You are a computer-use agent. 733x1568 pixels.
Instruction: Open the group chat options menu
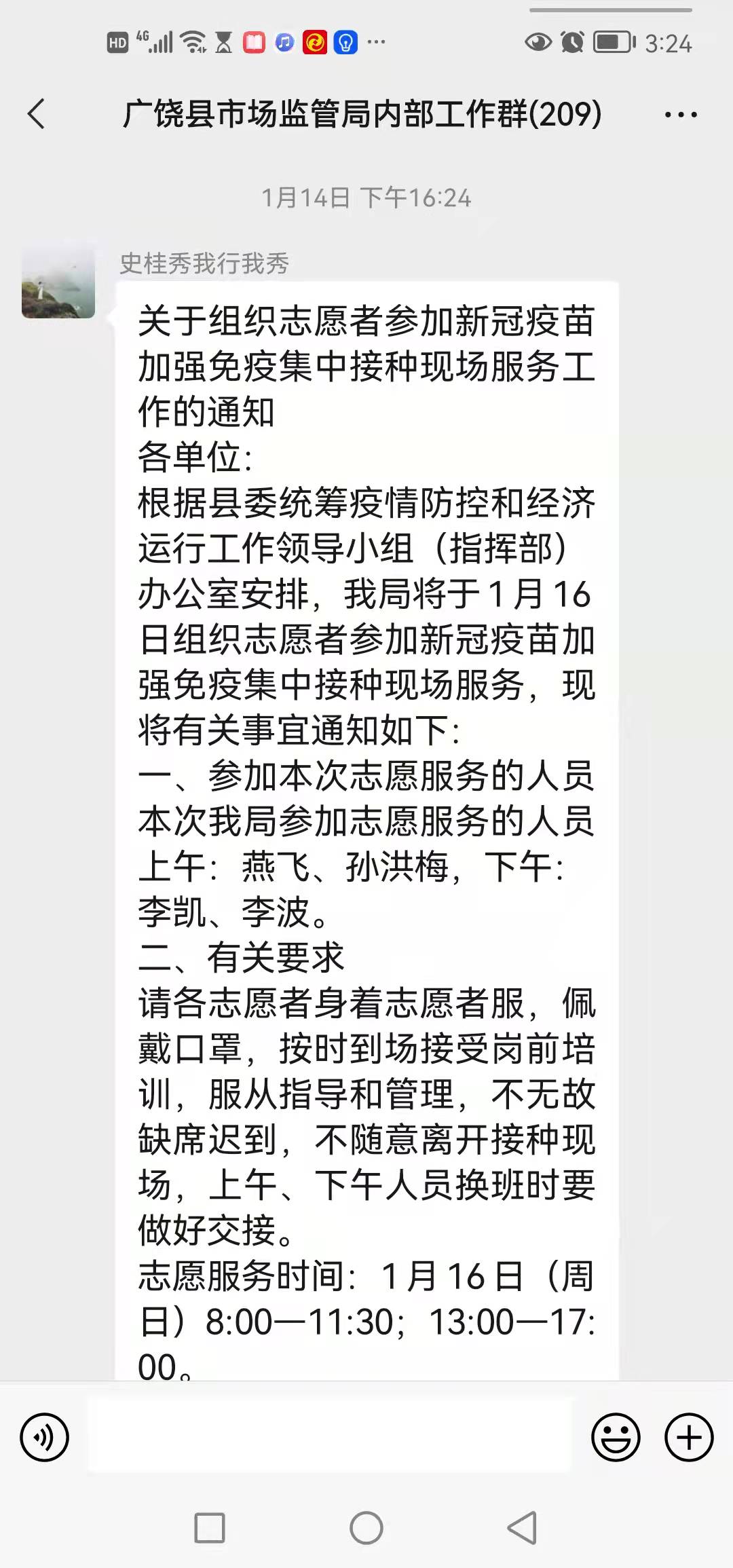pyautogui.click(x=681, y=114)
